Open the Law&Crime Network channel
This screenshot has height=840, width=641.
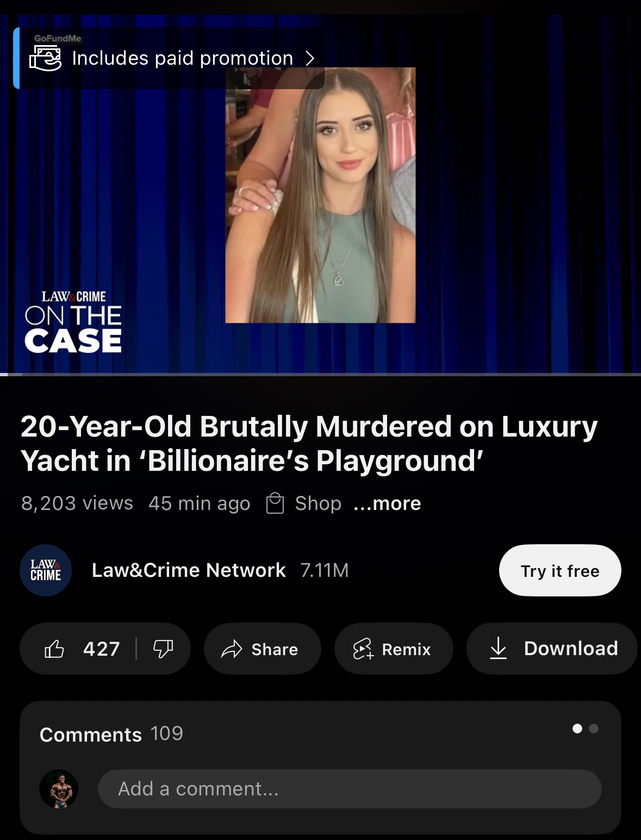coord(188,570)
